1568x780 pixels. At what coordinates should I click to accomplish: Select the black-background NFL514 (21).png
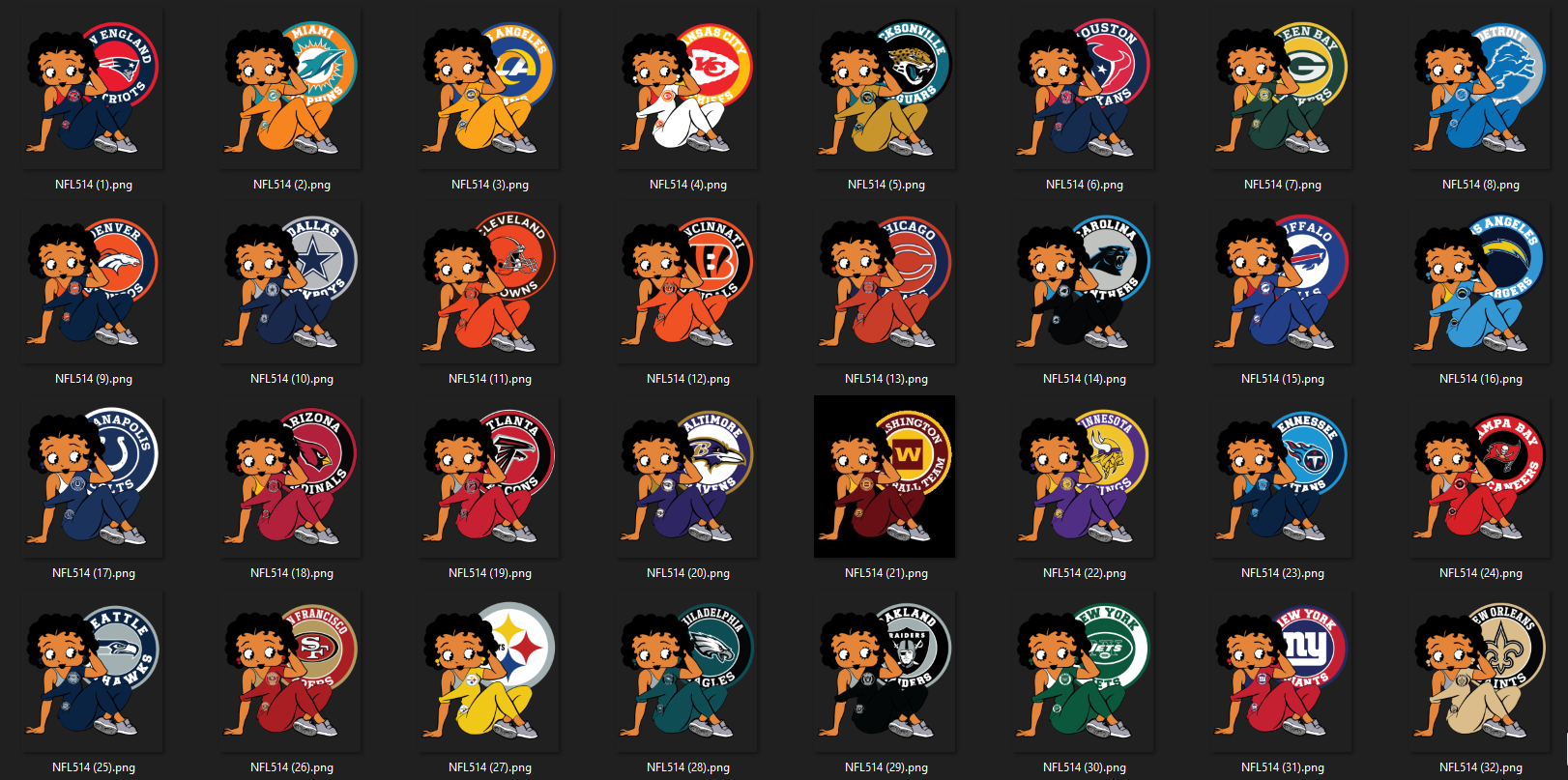tap(885, 477)
